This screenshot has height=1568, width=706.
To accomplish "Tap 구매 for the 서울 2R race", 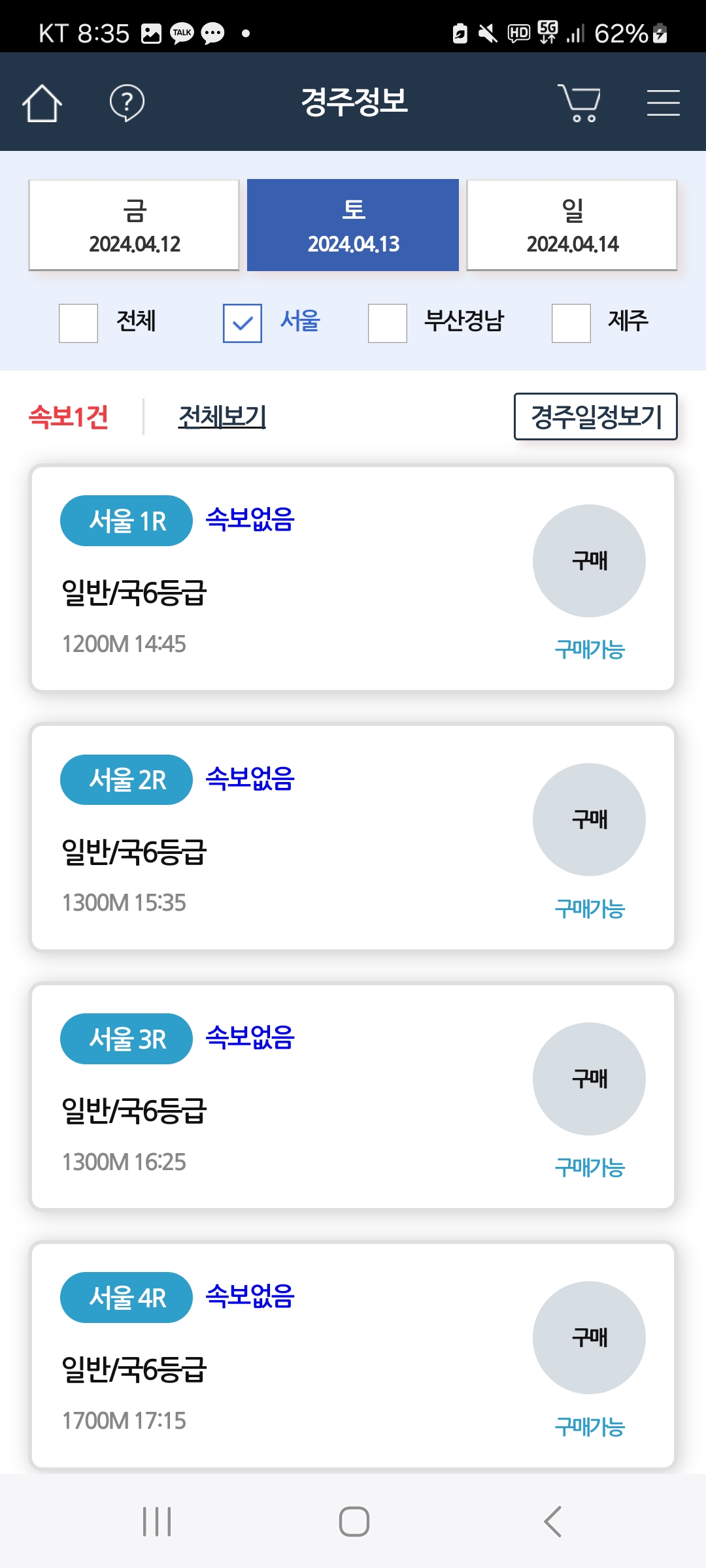I will (x=589, y=819).
